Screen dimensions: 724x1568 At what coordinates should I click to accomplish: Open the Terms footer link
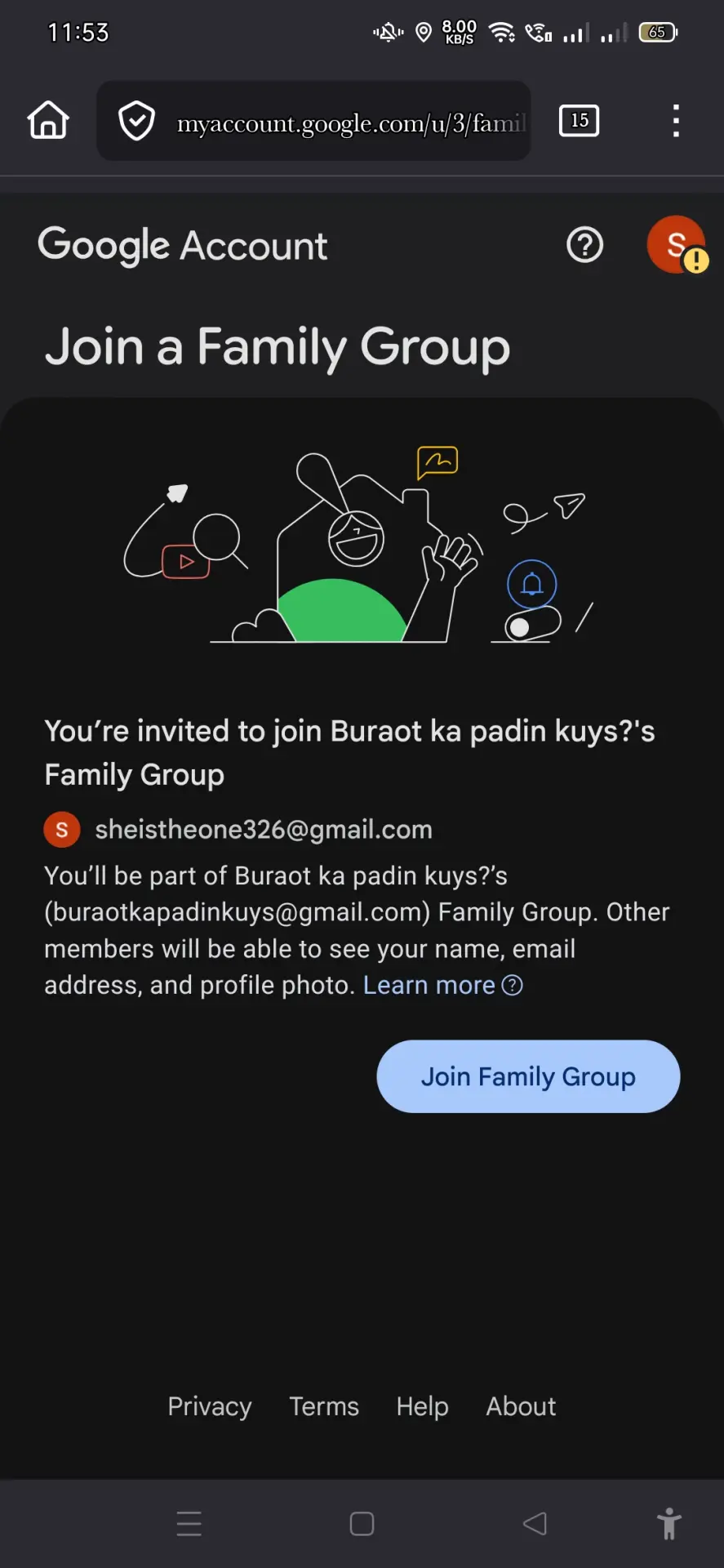tap(324, 1406)
